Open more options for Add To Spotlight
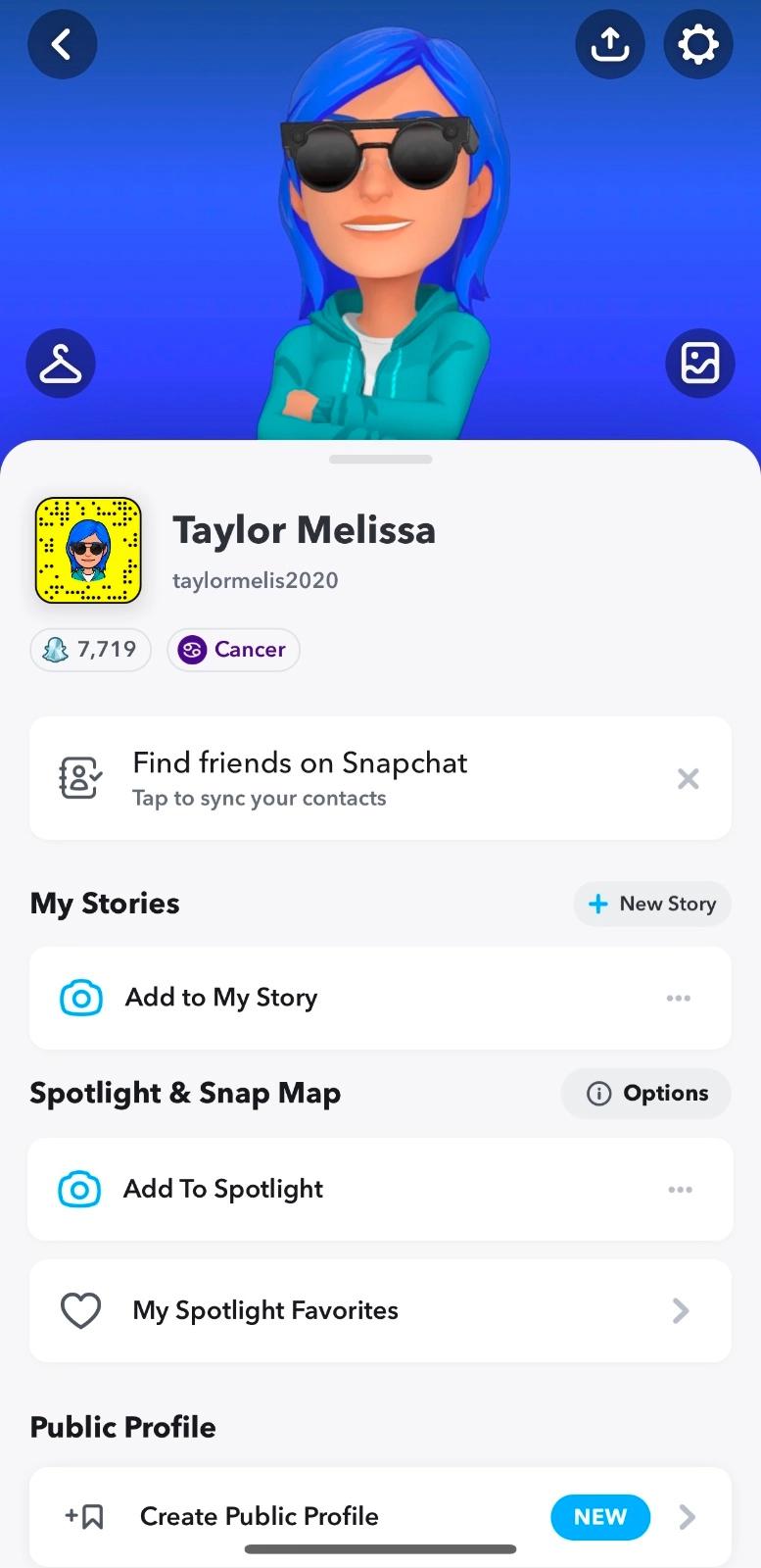Image resolution: width=761 pixels, height=1568 pixels. 680,1190
